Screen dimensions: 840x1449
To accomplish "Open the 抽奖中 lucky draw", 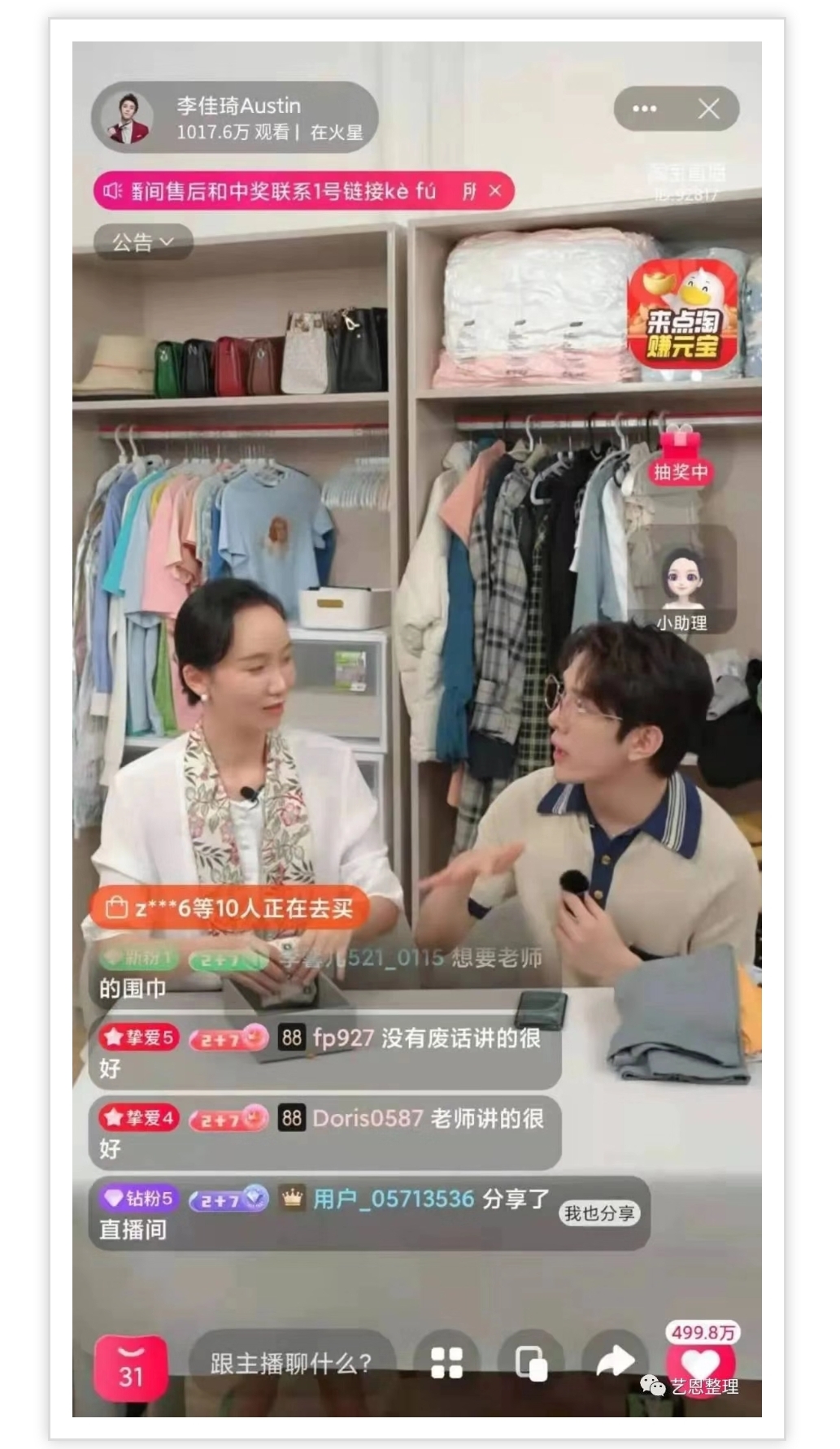I will tap(681, 459).
